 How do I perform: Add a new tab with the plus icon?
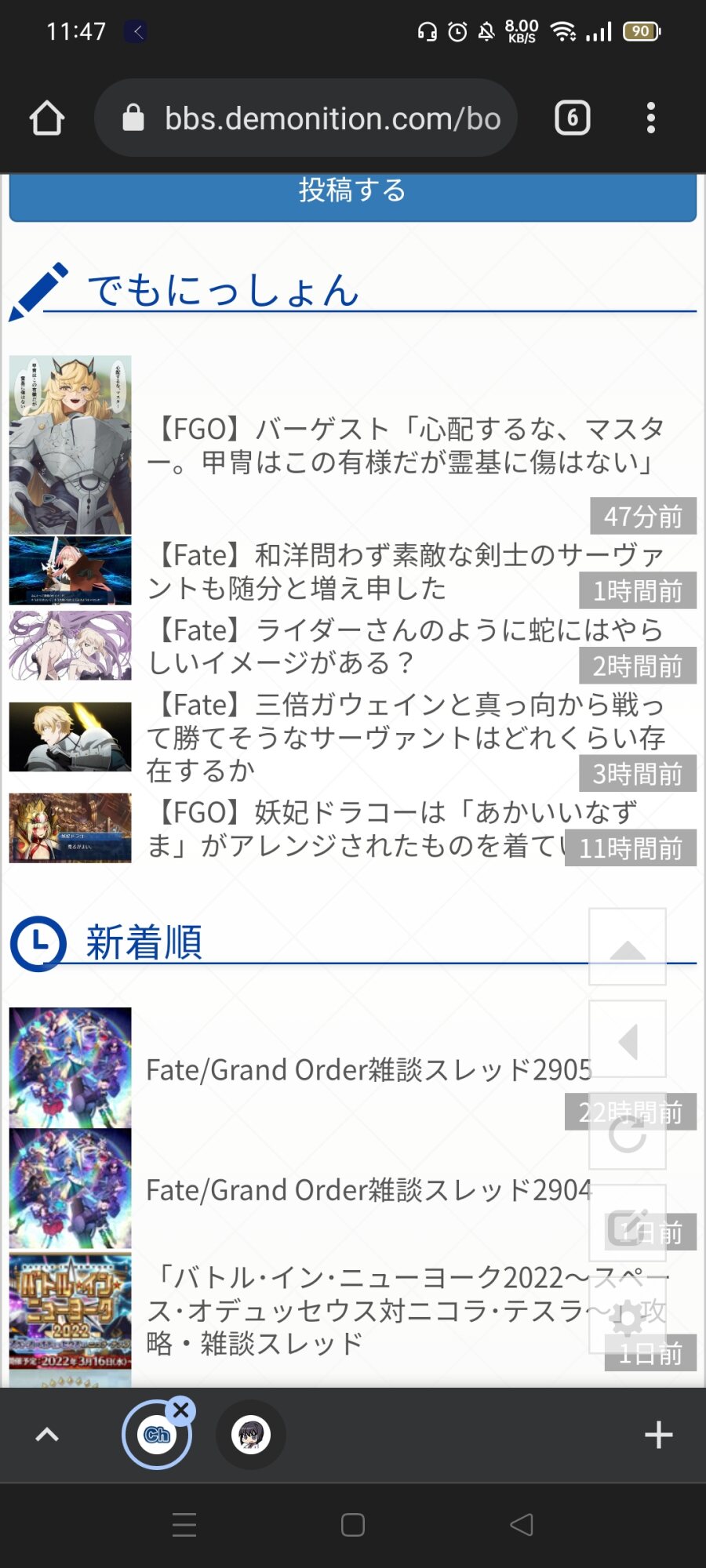pos(658,1436)
